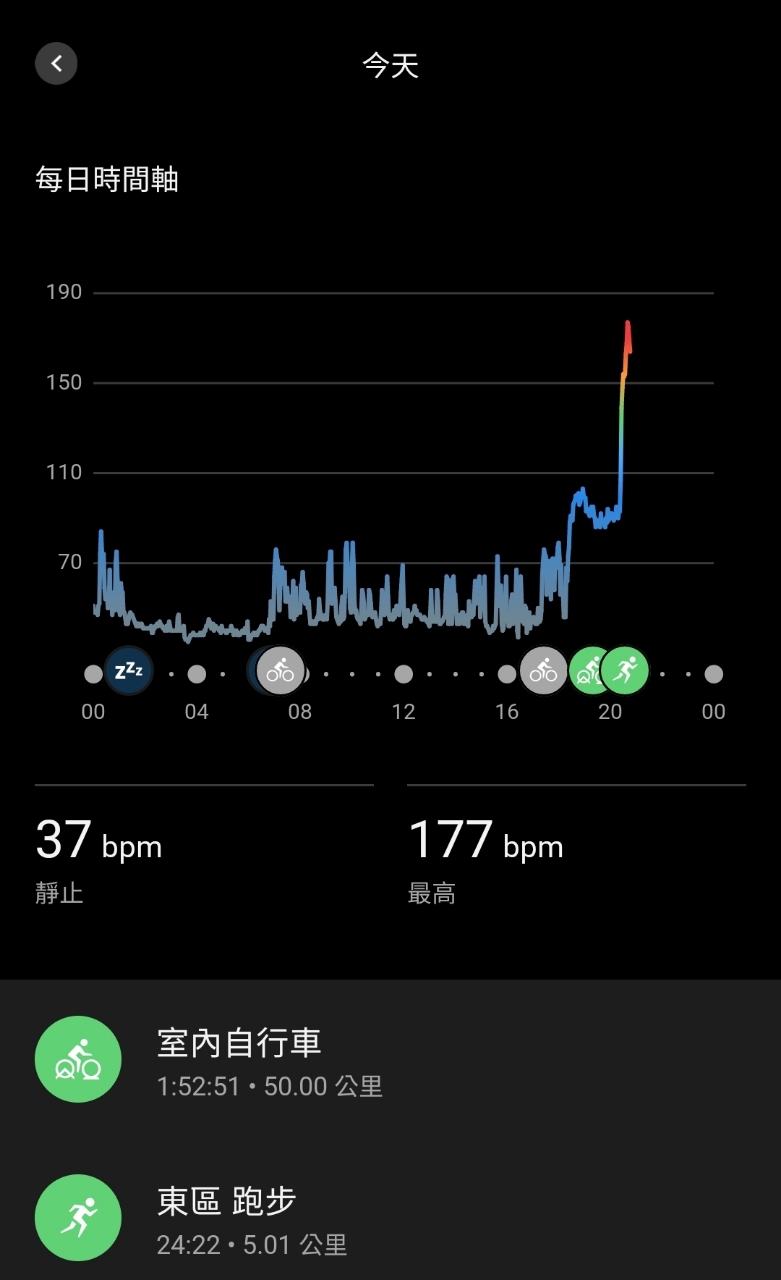Tap the gray cycling marker near 16
Screen dimensions: 781x1280
pyautogui.click(x=543, y=671)
